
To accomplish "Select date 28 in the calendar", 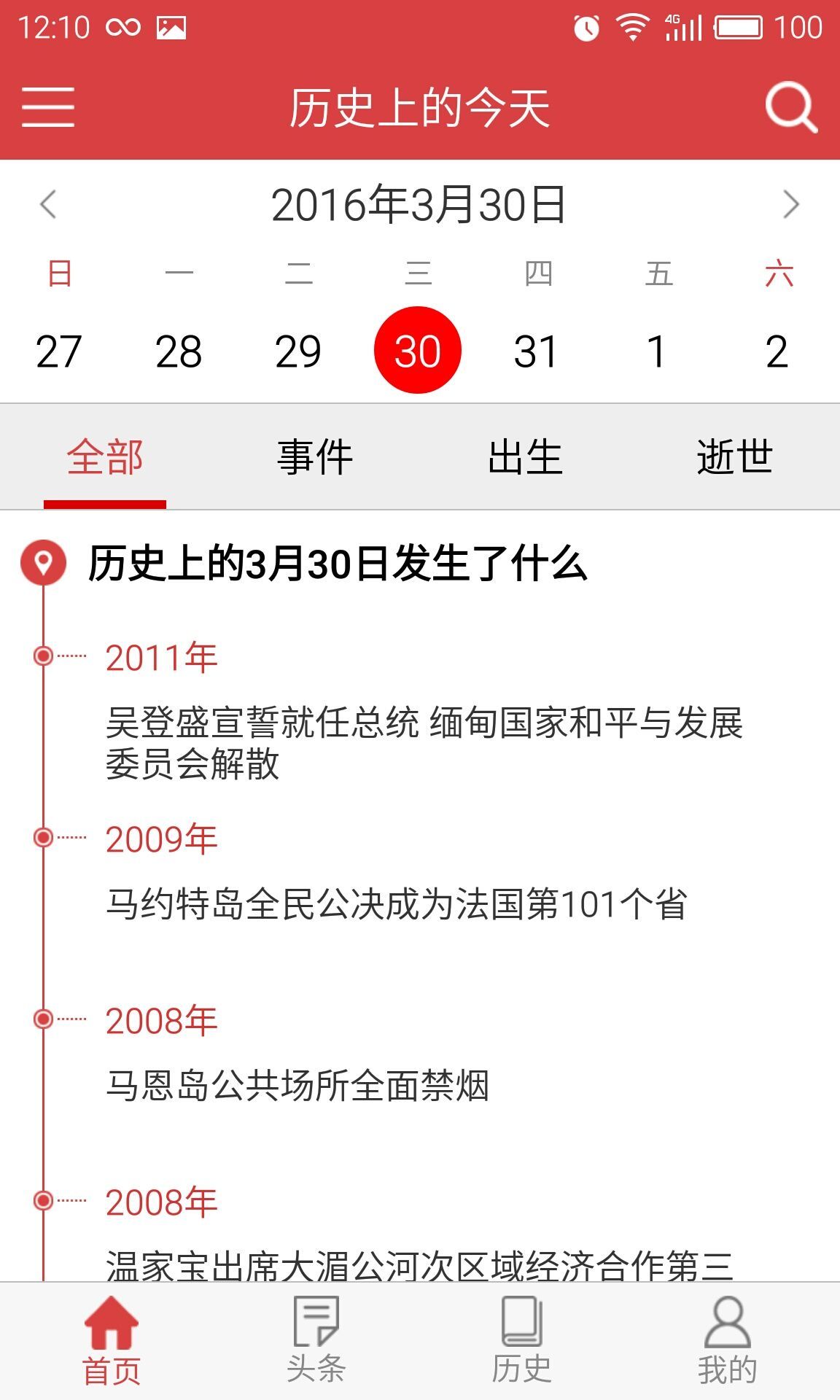I will pyautogui.click(x=179, y=351).
